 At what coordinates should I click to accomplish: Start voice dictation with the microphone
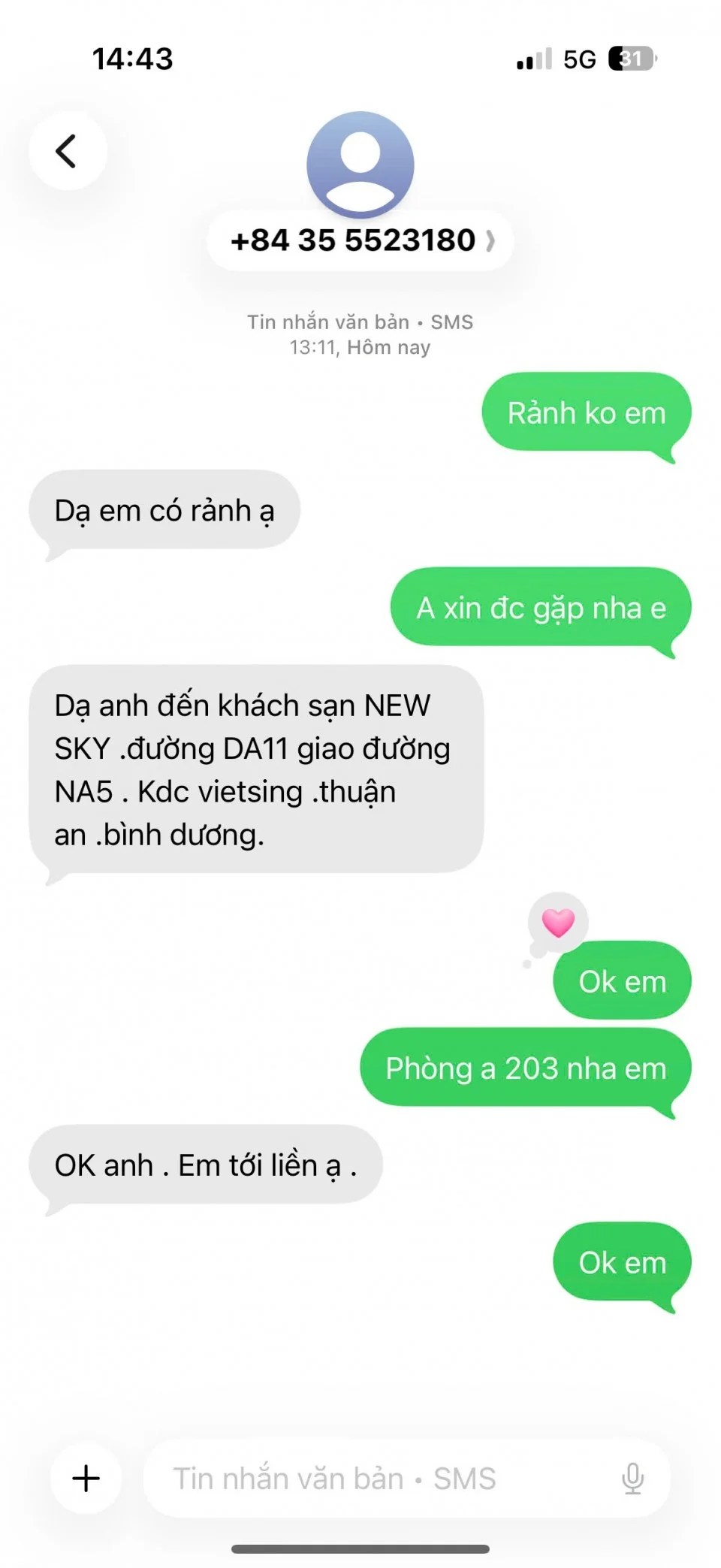[x=632, y=1478]
